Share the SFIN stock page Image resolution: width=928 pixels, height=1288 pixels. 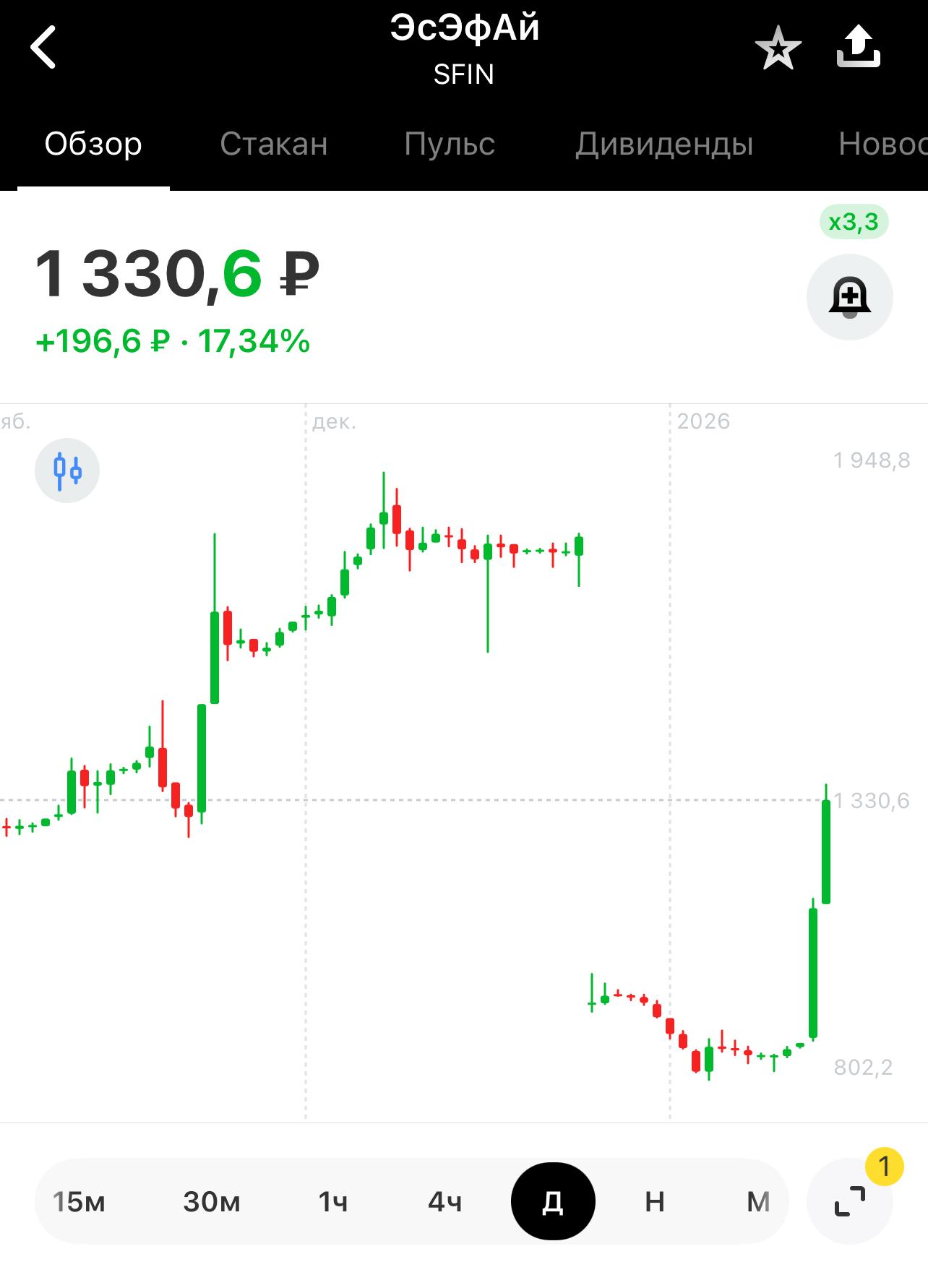pos(858,48)
